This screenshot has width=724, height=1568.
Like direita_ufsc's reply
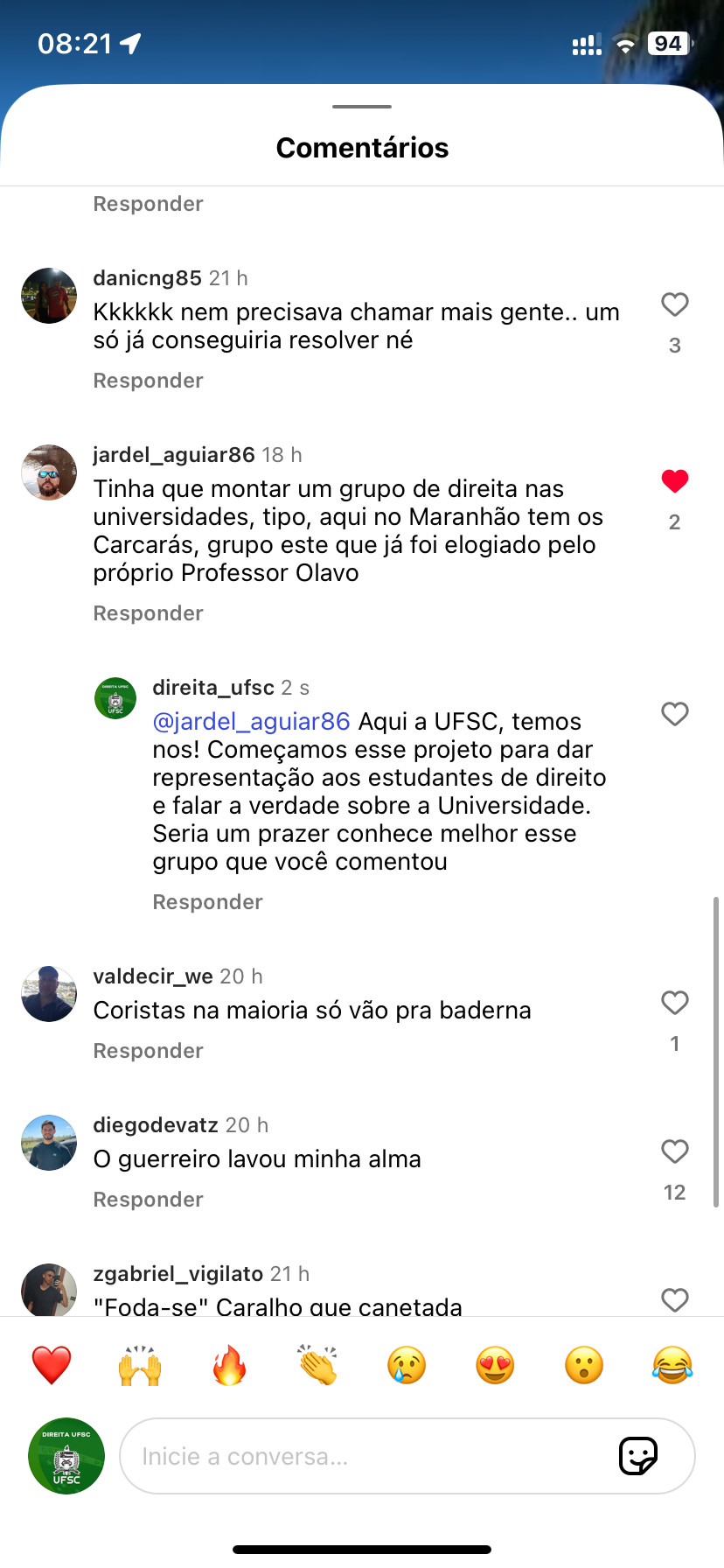pyautogui.click(x=674, y=714)
